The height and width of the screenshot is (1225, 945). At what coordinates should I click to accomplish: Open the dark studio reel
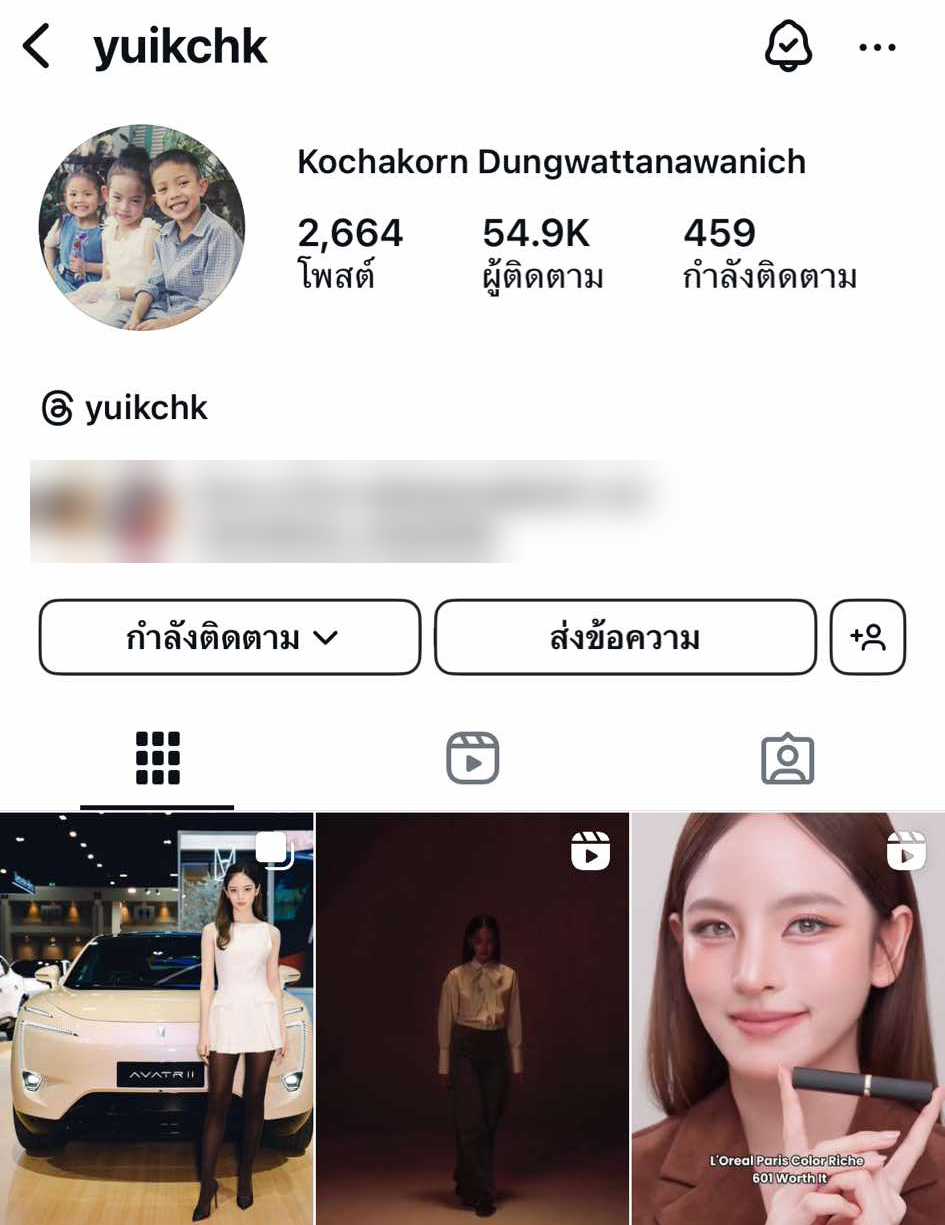[x=472, y=1018]
